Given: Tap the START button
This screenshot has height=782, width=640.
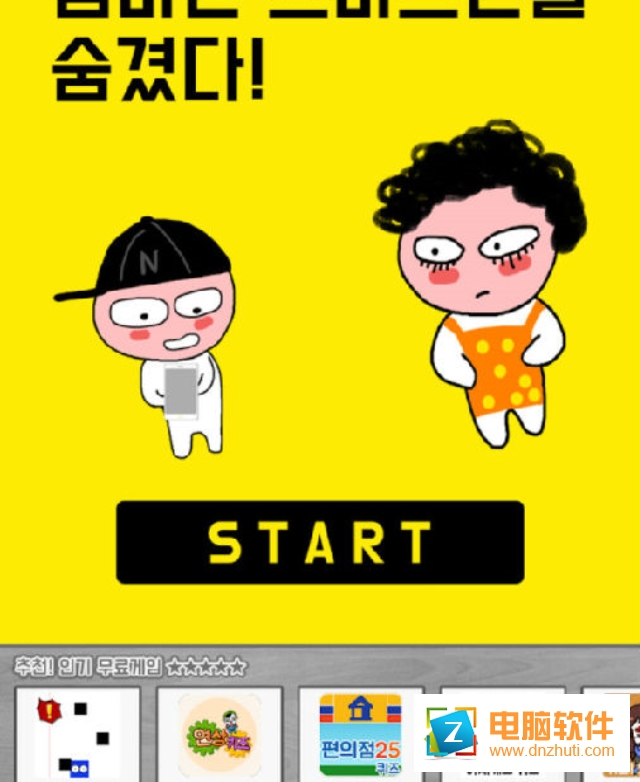Looking at the screenshot, I should pyautogui.click(x=320, y=542).
